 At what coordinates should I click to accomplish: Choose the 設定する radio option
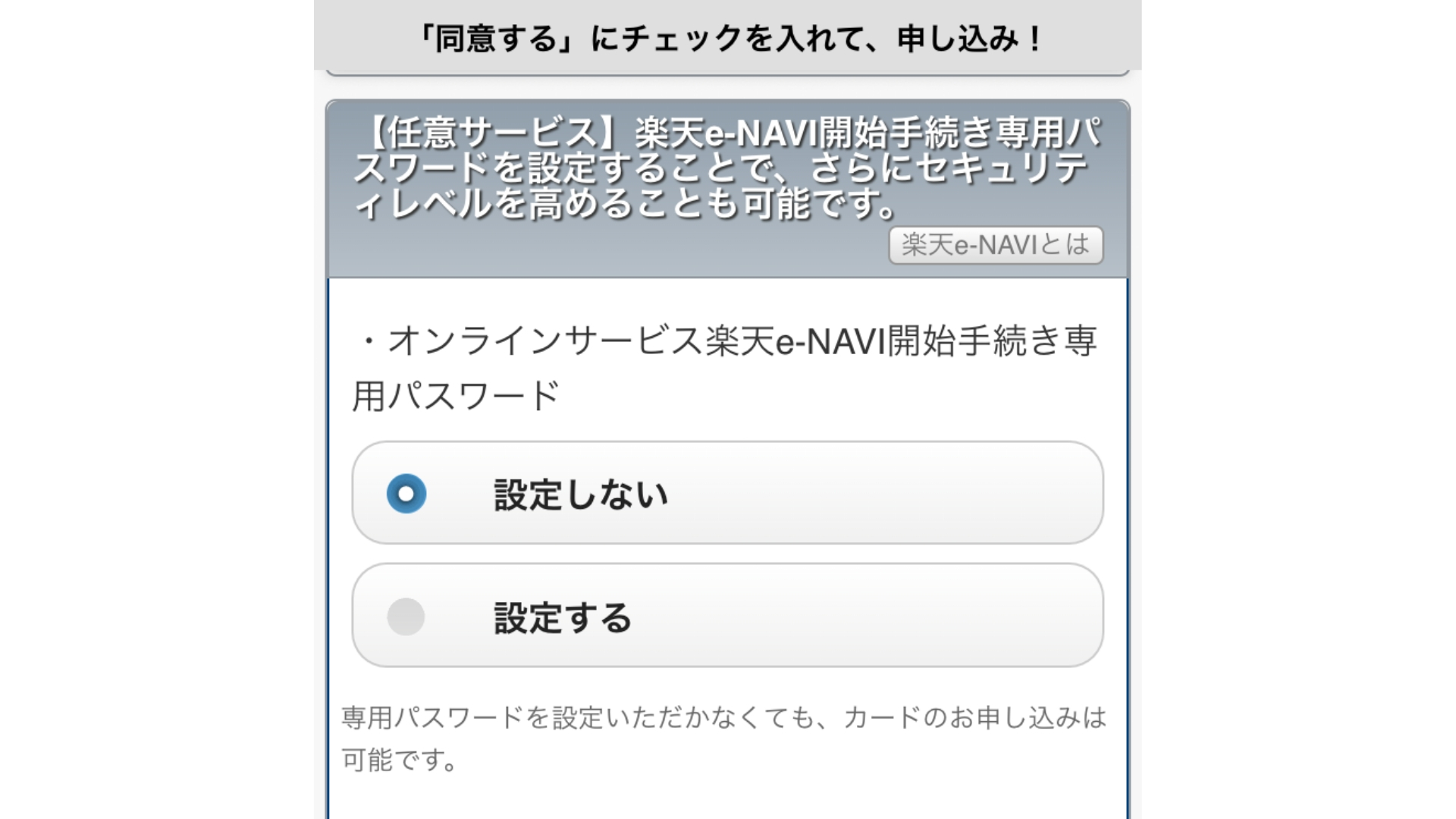(406, 617)
